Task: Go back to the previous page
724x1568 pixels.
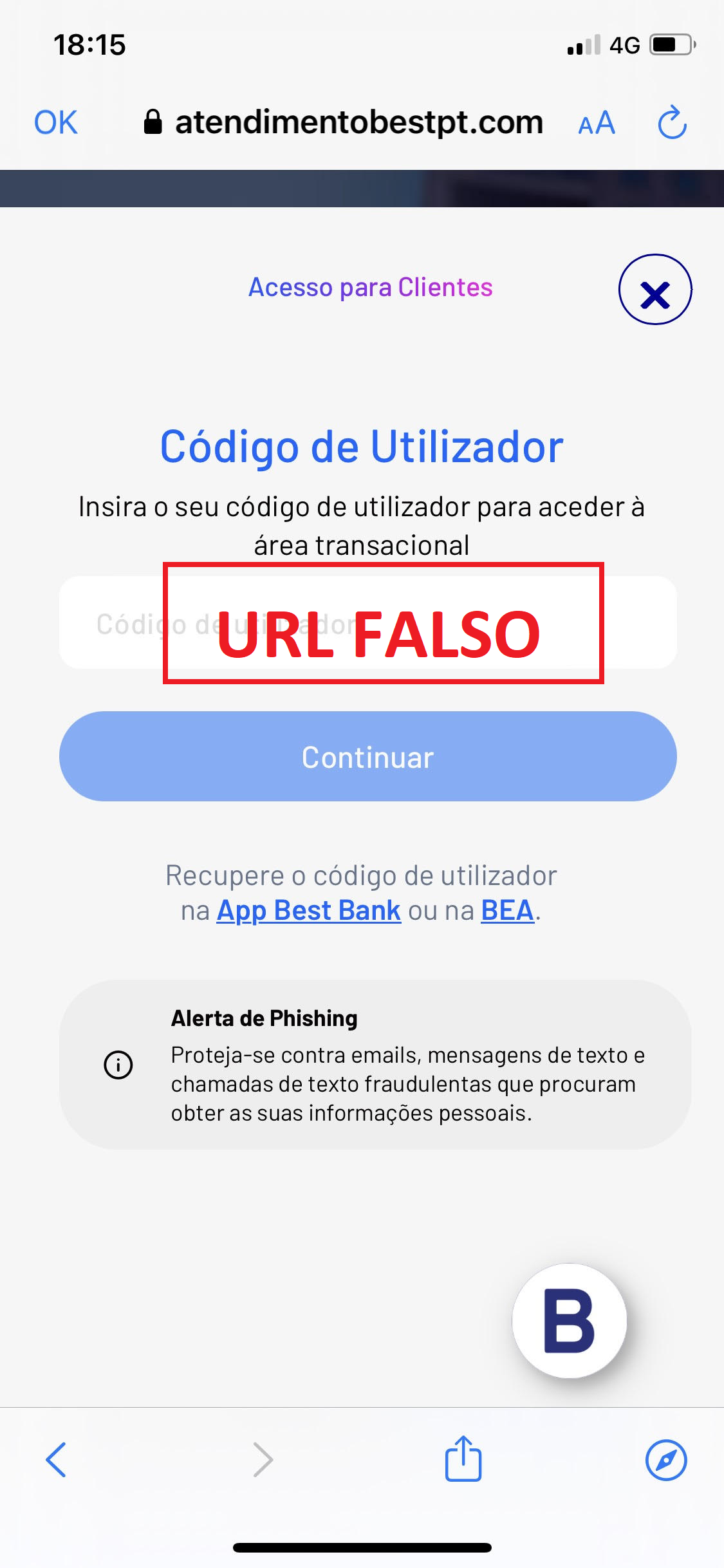Action: (x=56, y=1460)
